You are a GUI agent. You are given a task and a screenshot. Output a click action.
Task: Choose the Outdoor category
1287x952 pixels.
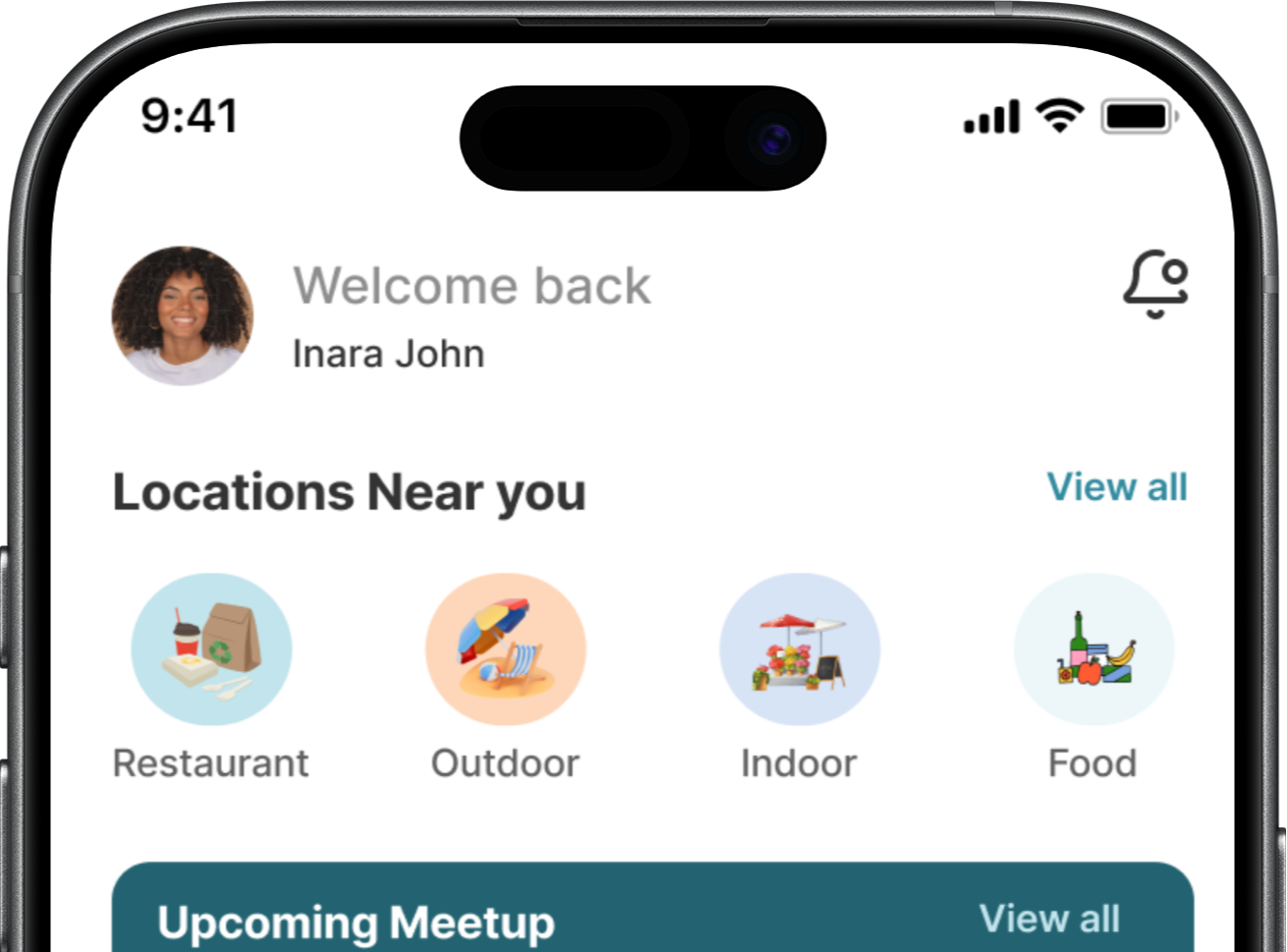pos(506,649)
